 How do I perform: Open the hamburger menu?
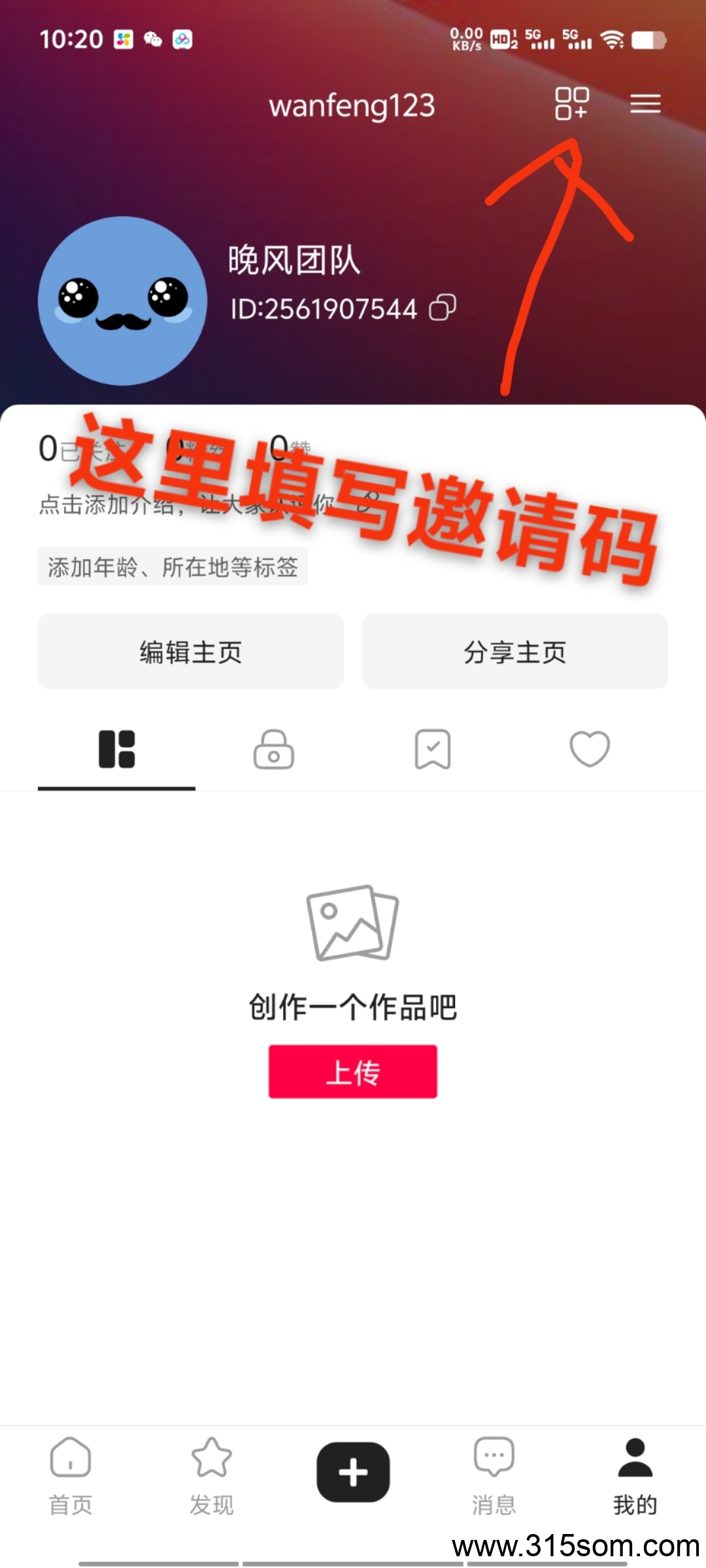point(645,103)
